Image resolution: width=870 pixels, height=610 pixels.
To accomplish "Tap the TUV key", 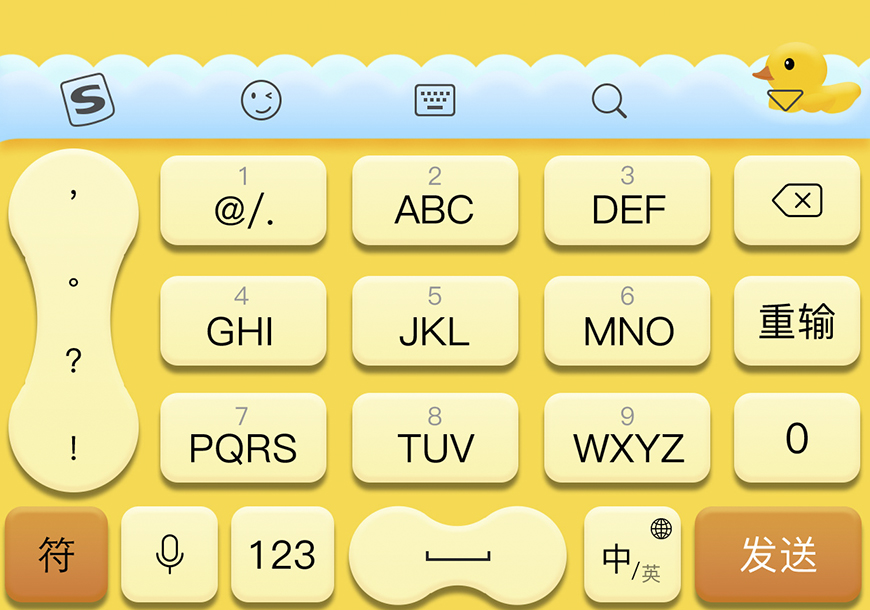I will coord(435,438).
